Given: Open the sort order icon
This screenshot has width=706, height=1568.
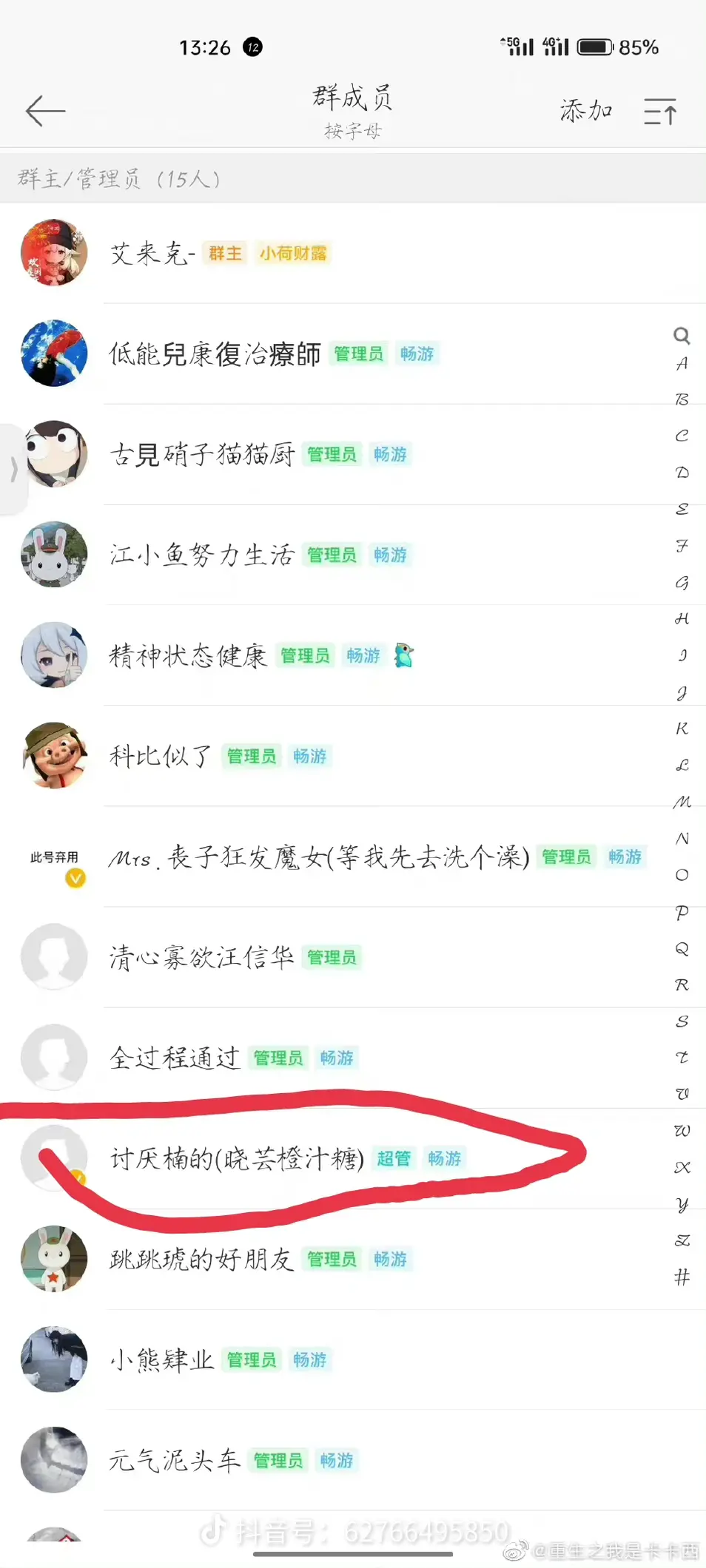Looking at the screenshot, I should point(660,112).
